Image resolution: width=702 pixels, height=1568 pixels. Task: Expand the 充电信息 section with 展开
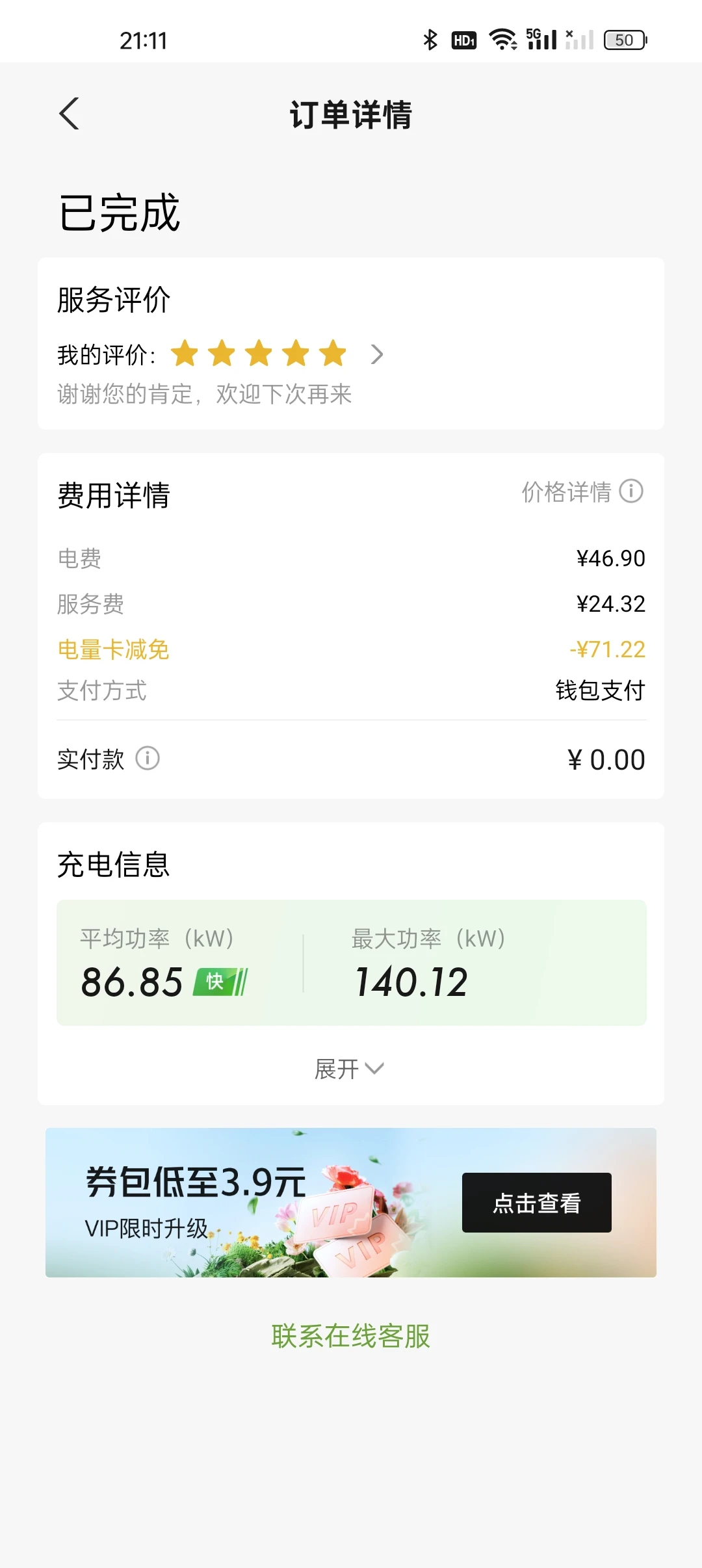click(350, 1069)
